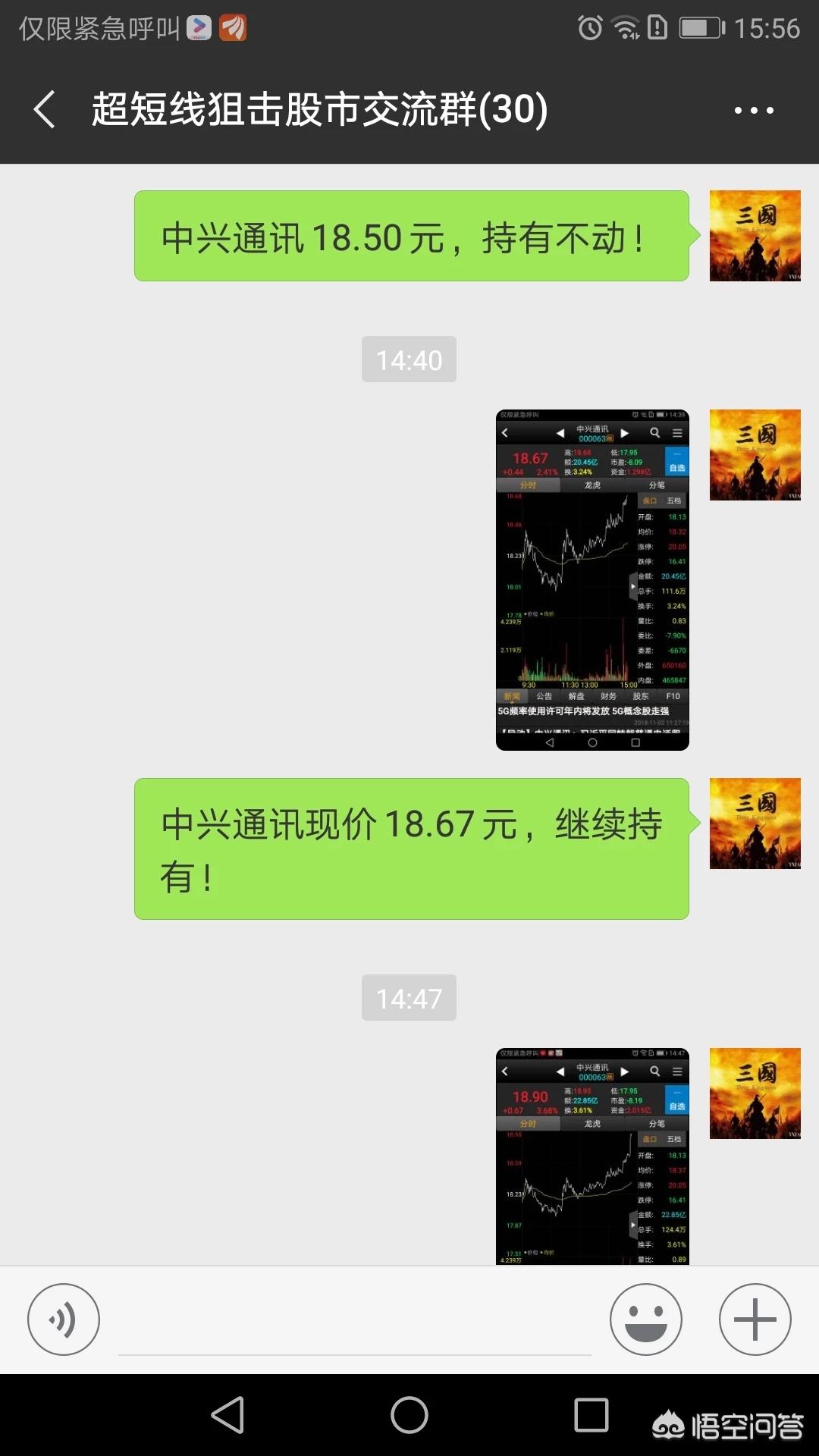Screen dimensions: 819x1456
Task: Switch to voice message input
Action: 64,1319
